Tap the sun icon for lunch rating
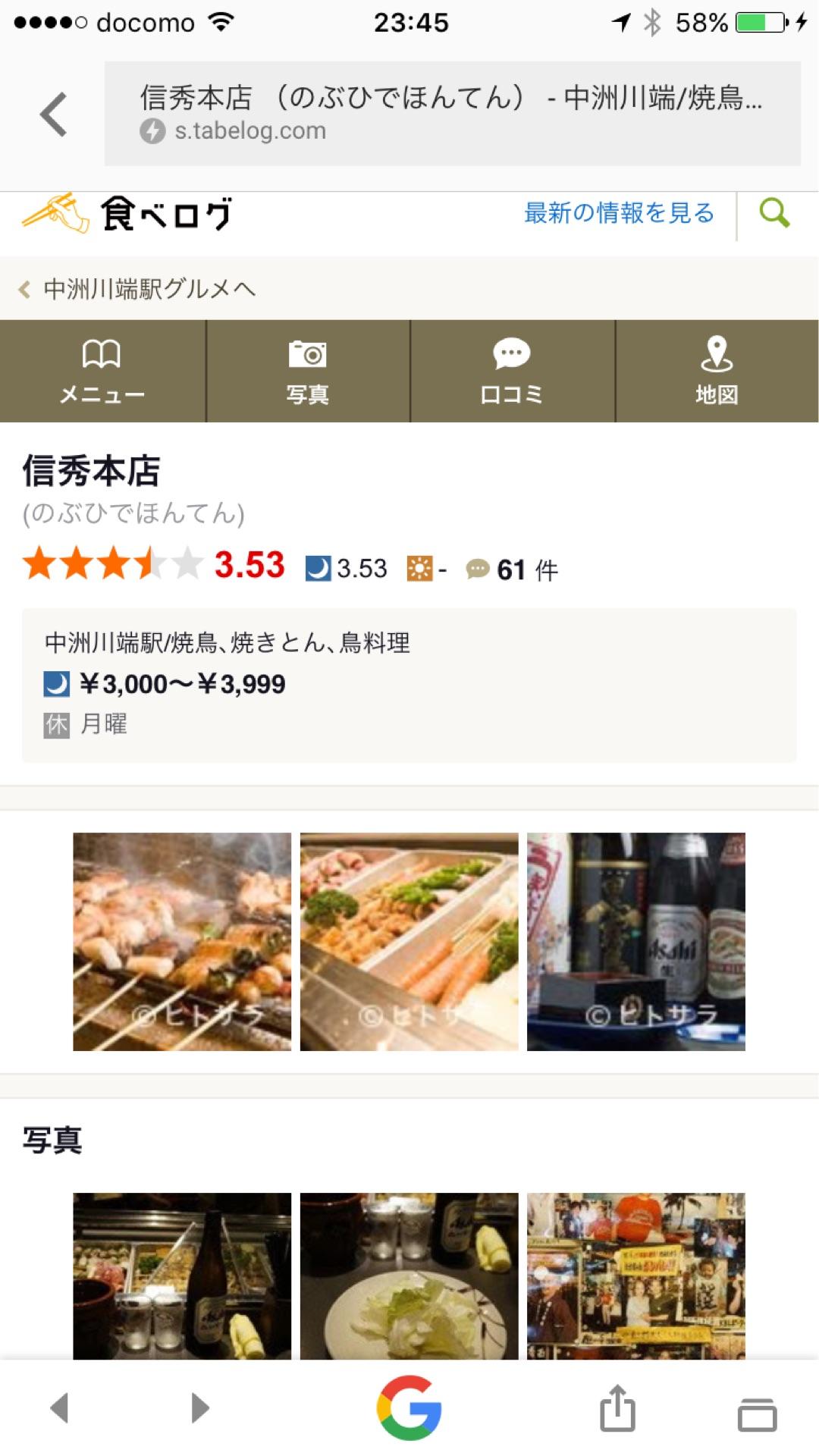This screenshot has width=819, height=1456. click(419, 568)
